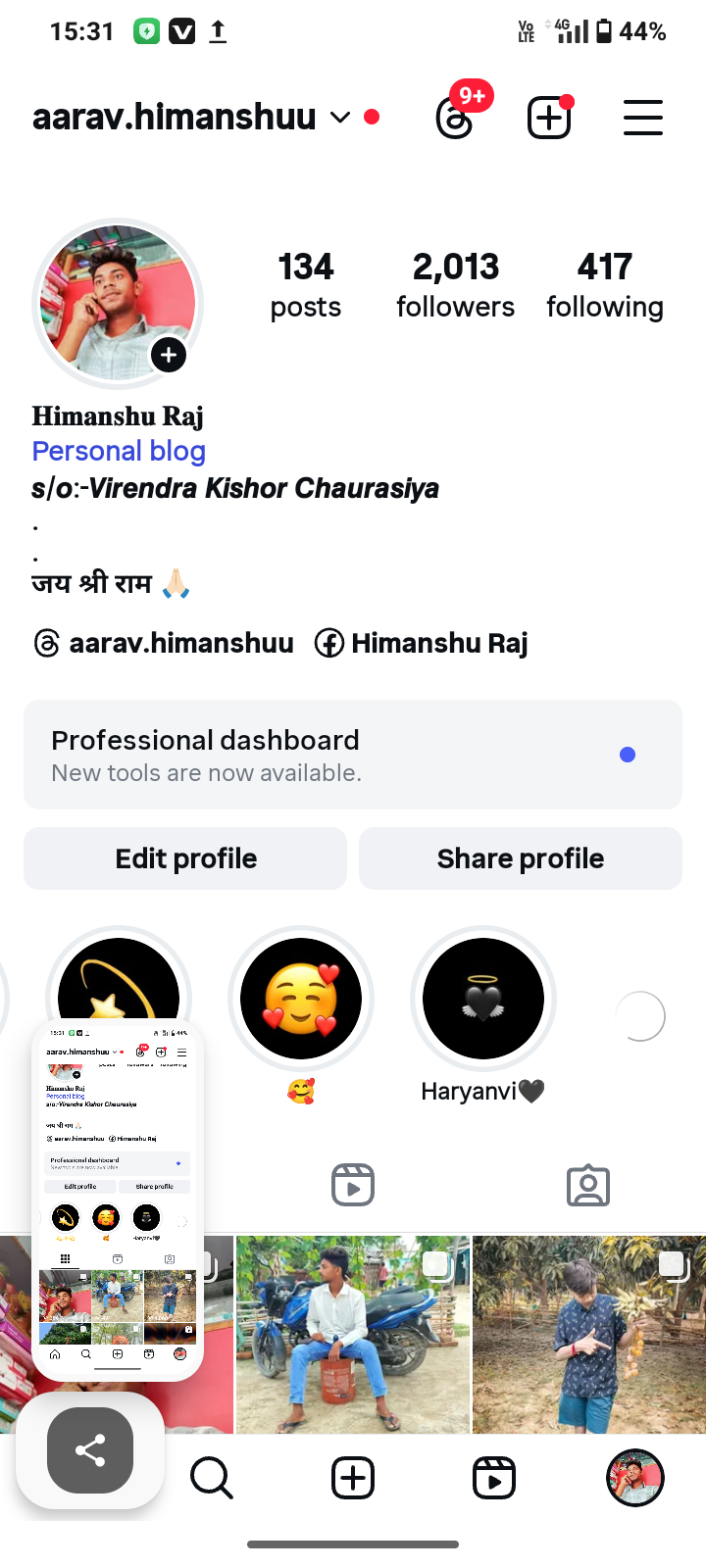View the 2,013 followers list
706x1568 pixels.
[455, 285]
